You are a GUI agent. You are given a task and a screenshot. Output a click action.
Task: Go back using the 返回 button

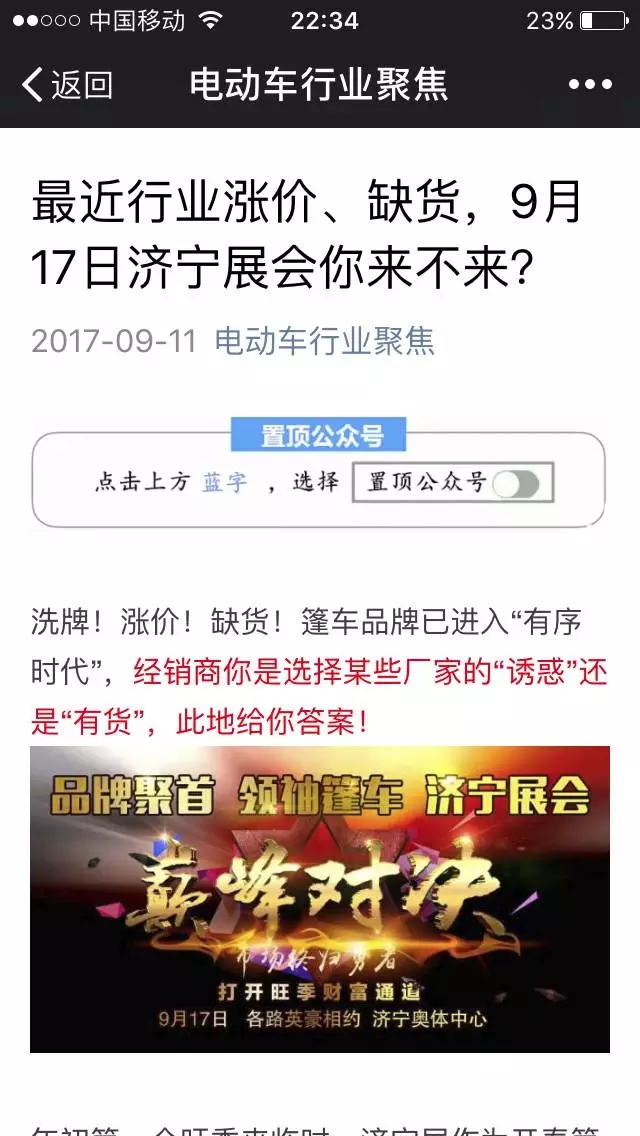(x=67, y=85)
